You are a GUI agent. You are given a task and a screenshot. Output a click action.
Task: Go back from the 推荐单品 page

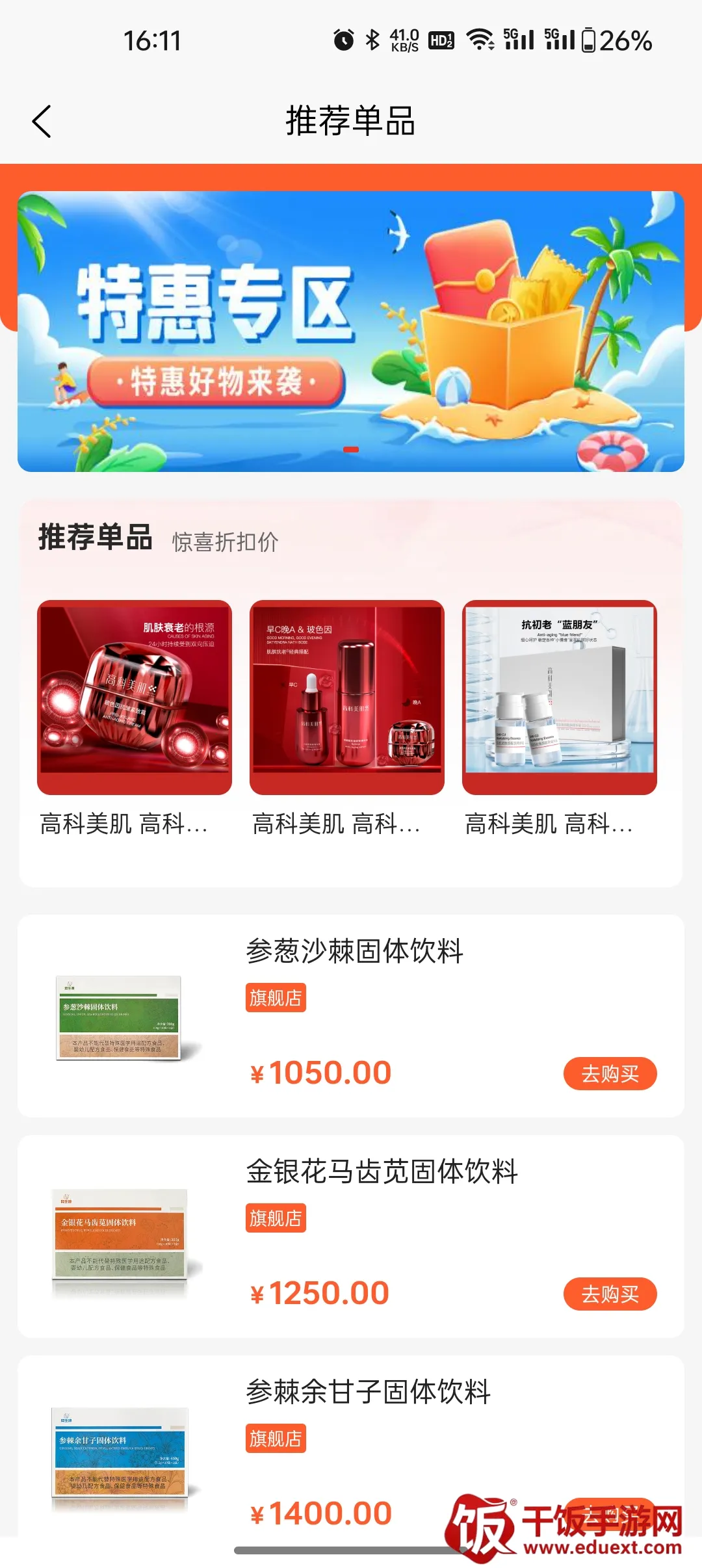coord(42,122)
